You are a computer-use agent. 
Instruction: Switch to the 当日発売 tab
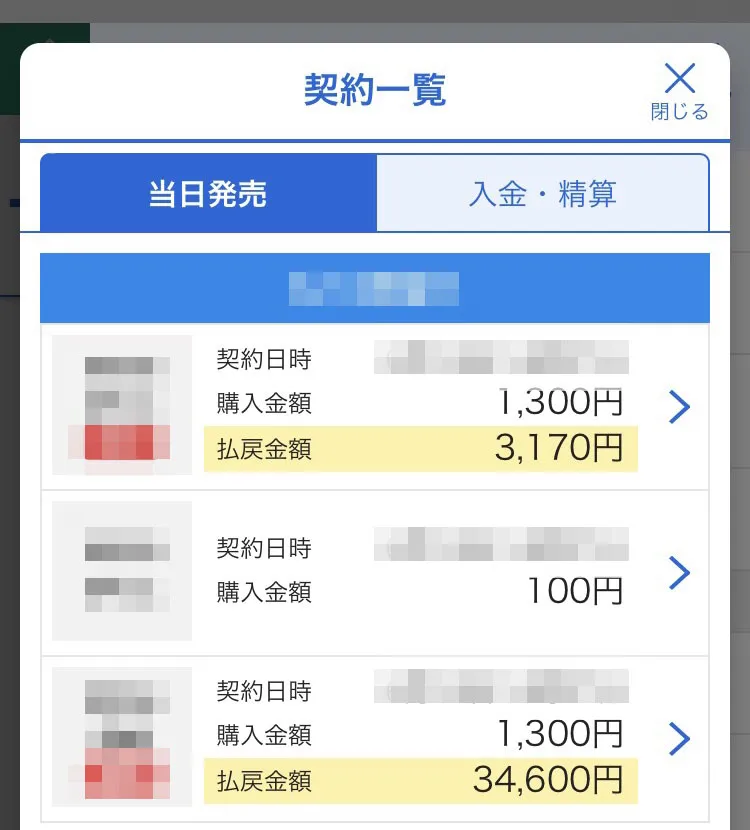coord(208,194)
